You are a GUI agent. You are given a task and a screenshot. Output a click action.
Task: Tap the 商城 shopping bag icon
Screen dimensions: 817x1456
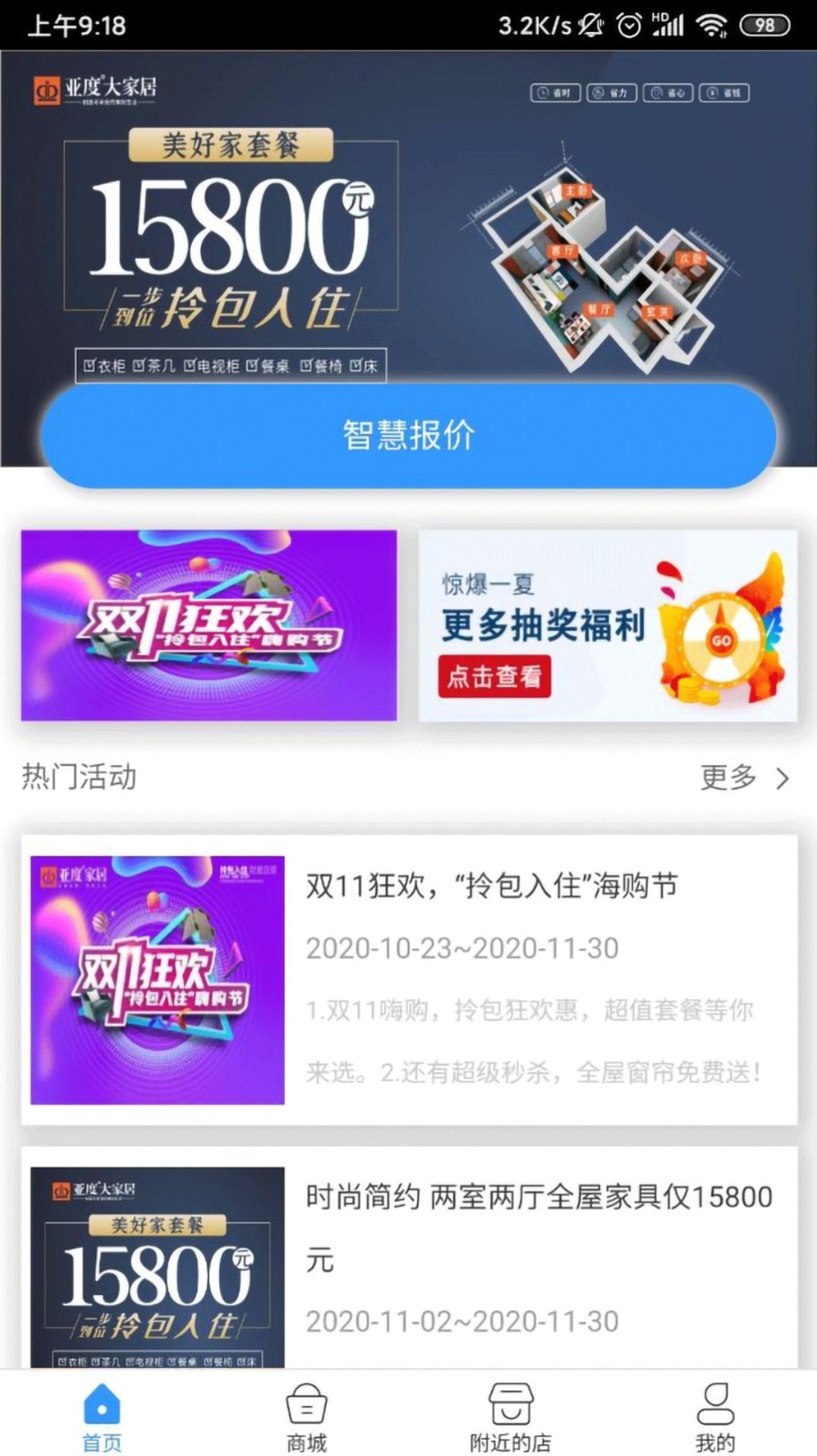coord(306,1406)
